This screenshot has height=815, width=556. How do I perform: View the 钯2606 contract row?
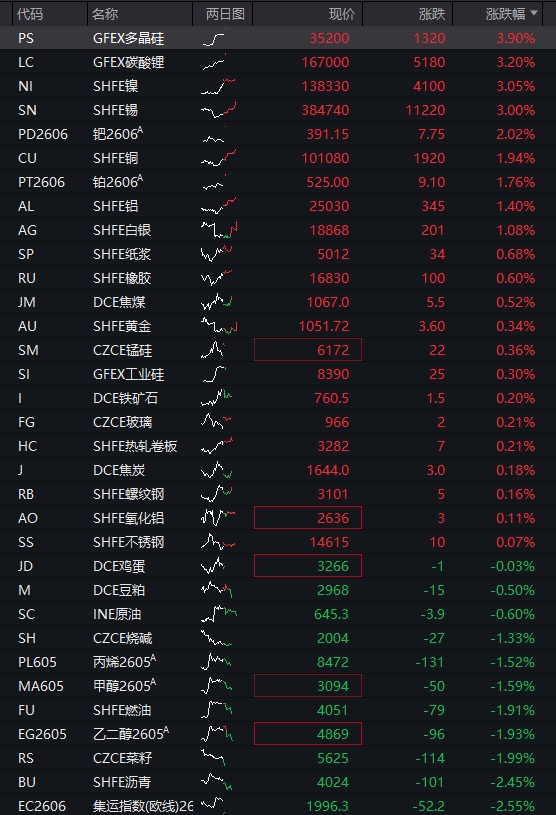278,135
